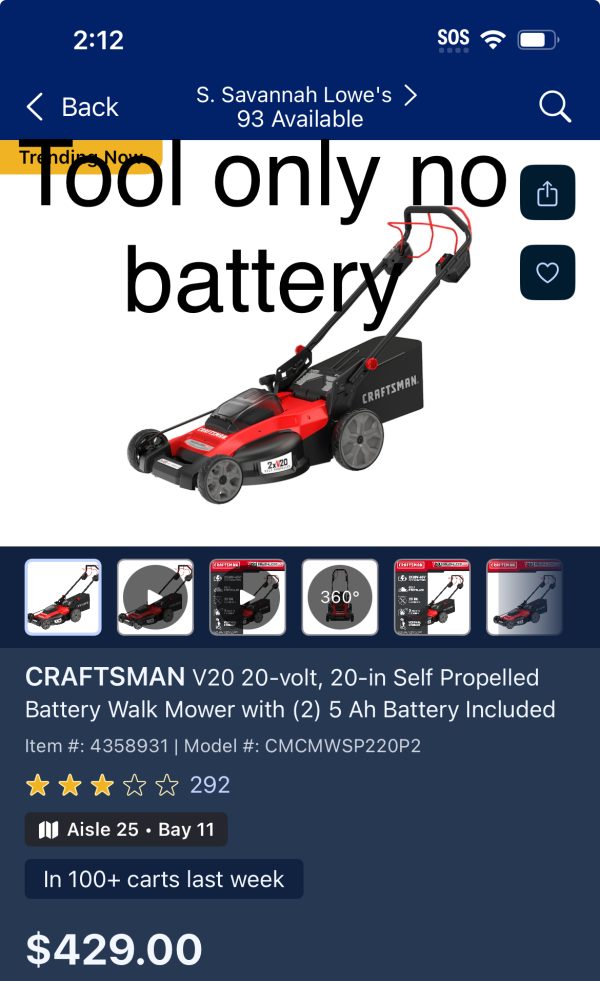Open the search magnifier icon
This screenshot has height=981, width=600.
(x=554, y=106)
